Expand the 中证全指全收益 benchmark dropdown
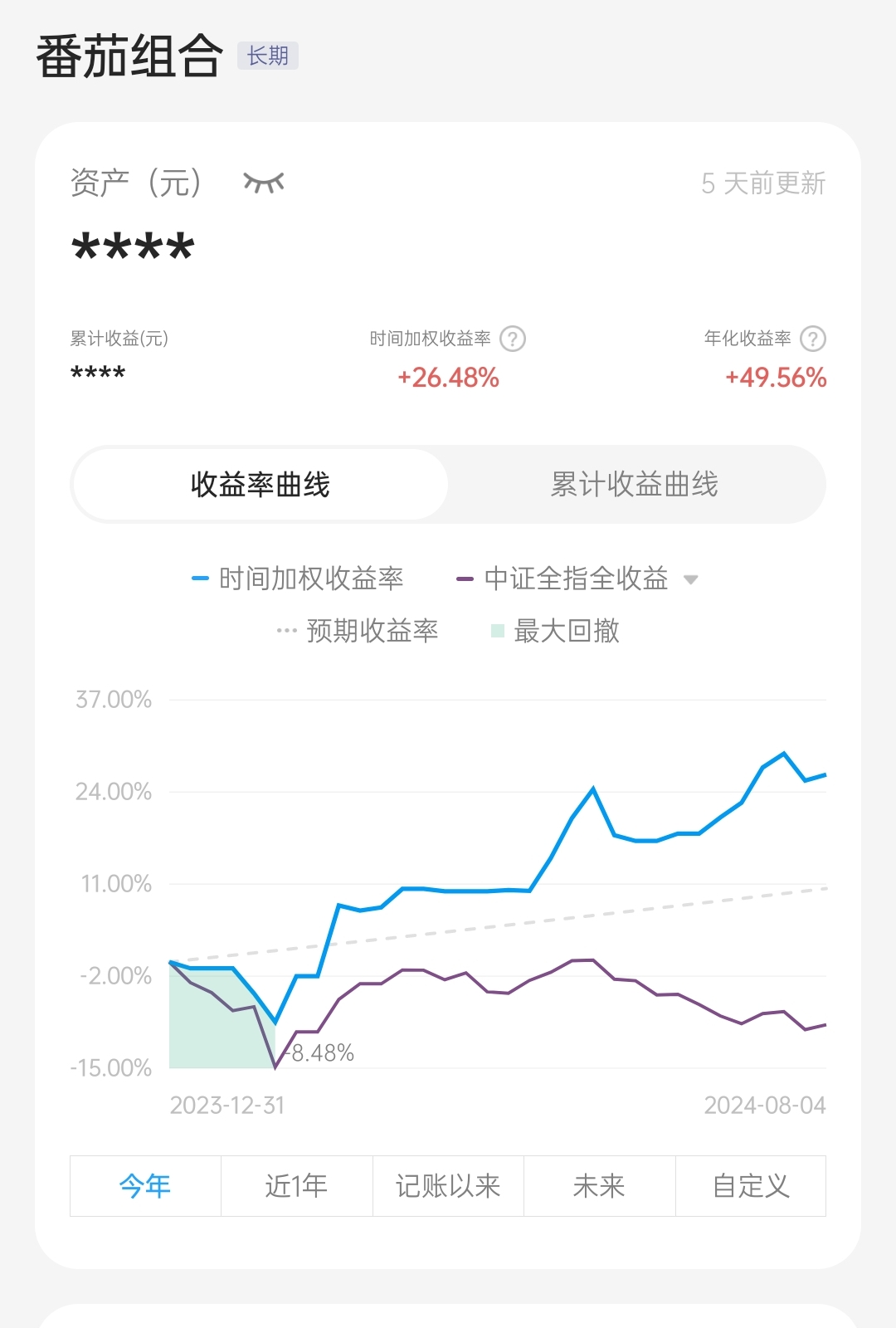The width and height of the screenshot is (896, 1328). [x=690, y=579]
